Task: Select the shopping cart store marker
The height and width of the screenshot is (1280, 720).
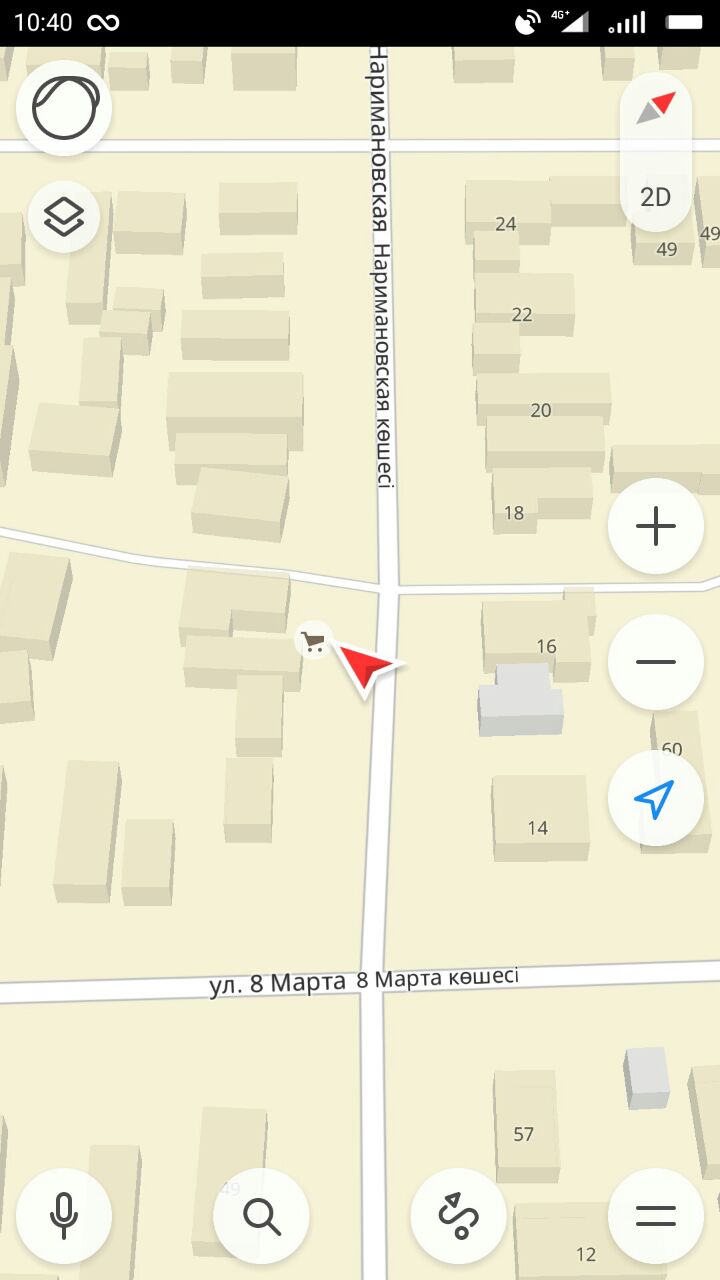Action: 314,641
